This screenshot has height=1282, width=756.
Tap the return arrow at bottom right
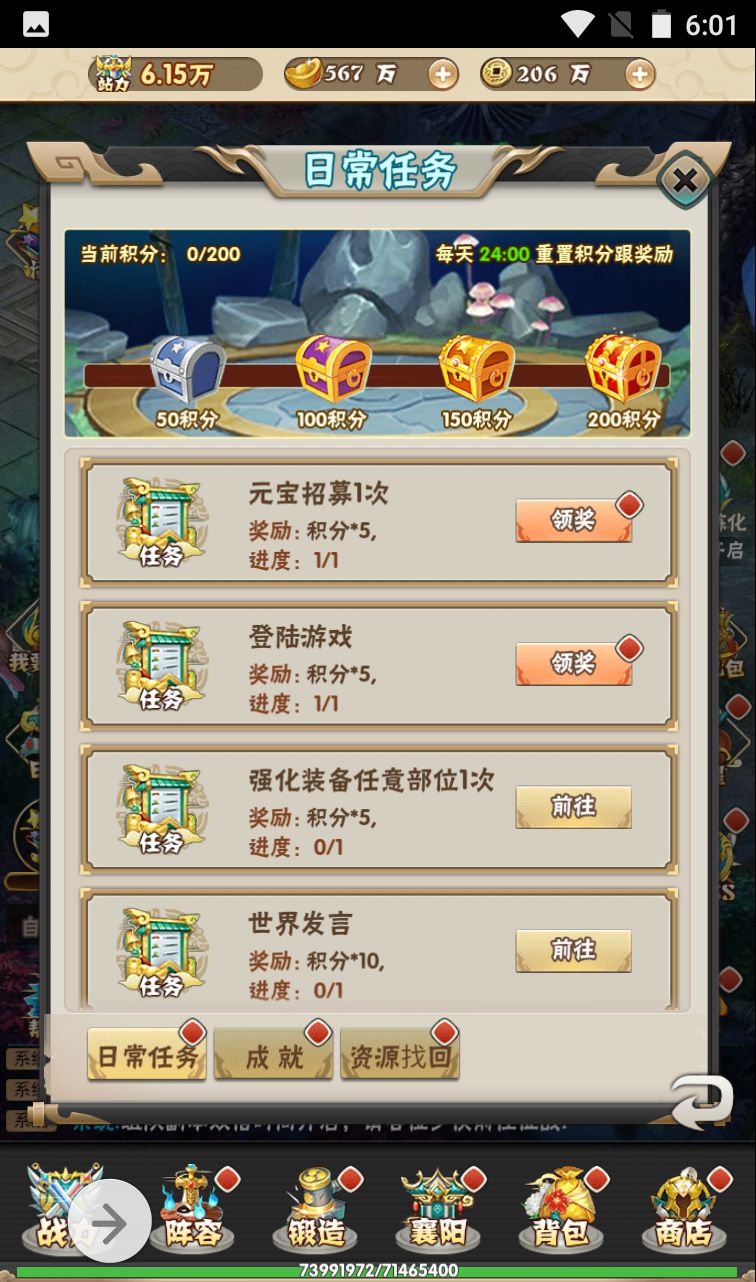(x=701, y=1100)
